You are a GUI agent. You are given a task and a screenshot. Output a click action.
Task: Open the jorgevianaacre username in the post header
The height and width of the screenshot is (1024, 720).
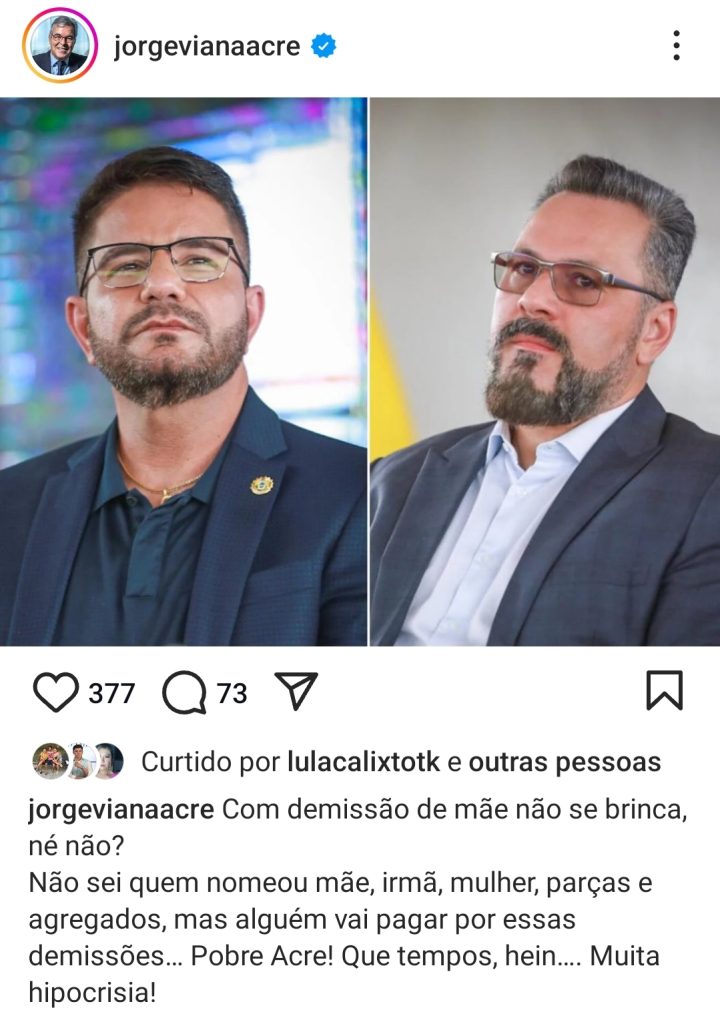point(207,46)
